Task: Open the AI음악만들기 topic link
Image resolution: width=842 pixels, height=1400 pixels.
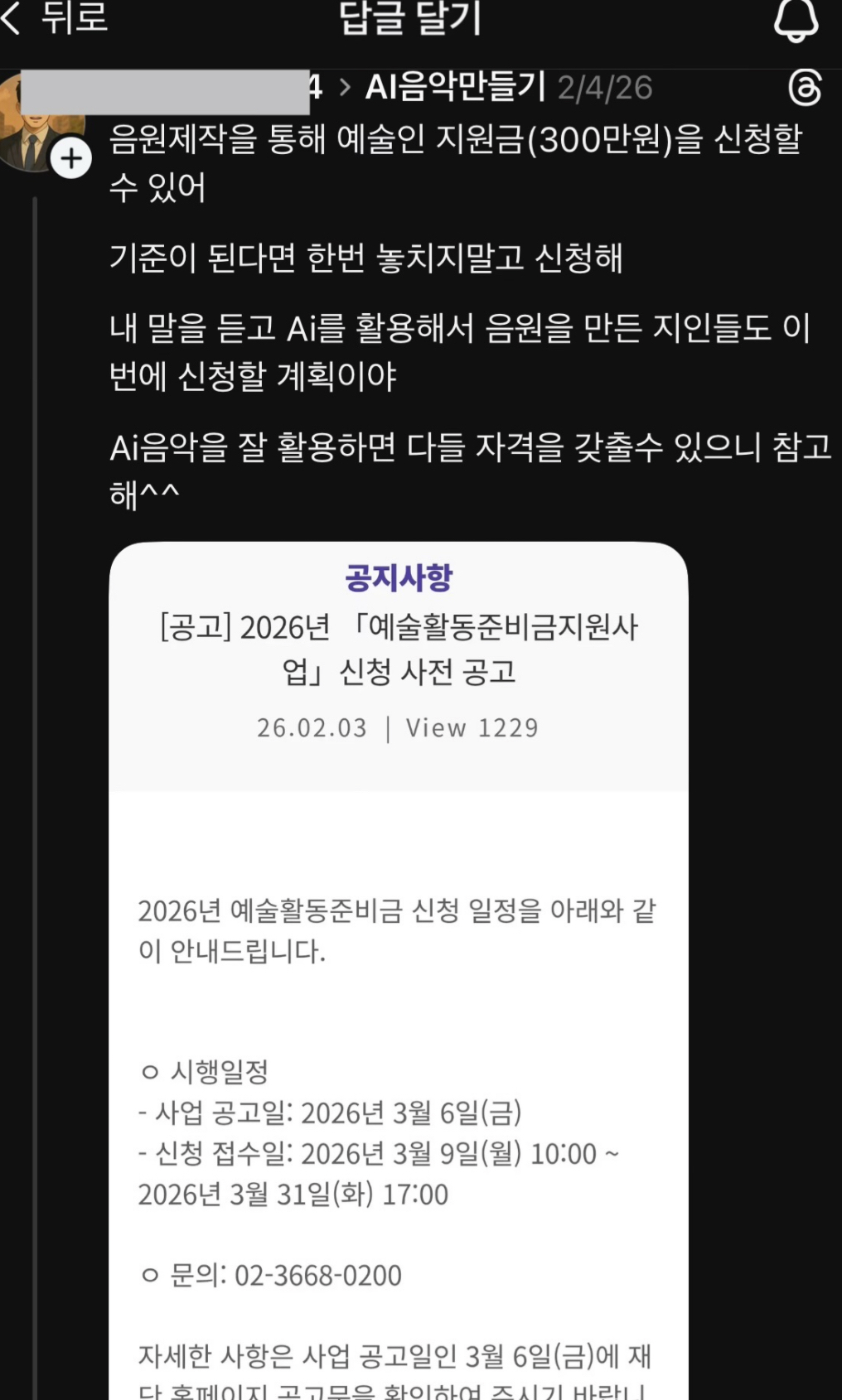Action: tap(455, 87)
